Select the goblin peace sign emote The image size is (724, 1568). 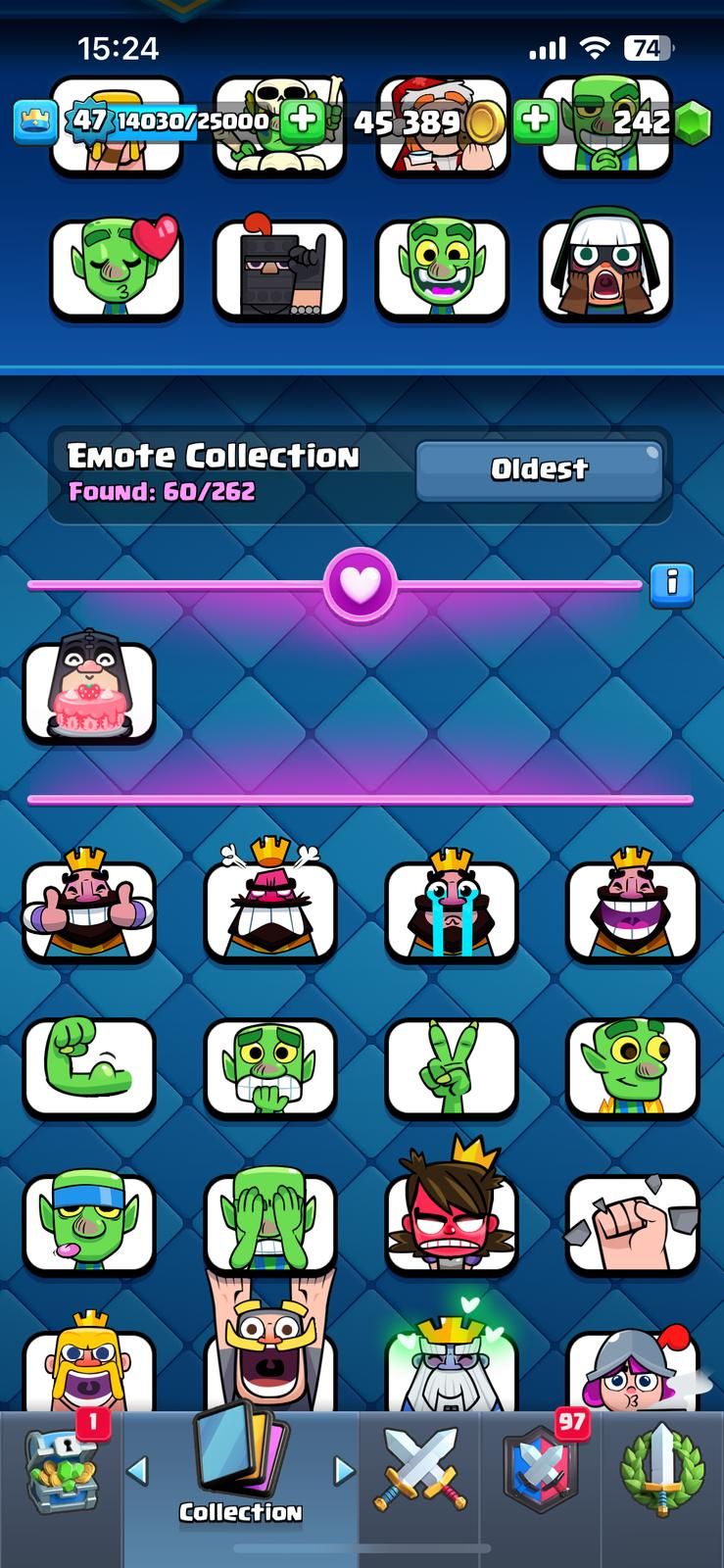click(x=451, y=1066)
